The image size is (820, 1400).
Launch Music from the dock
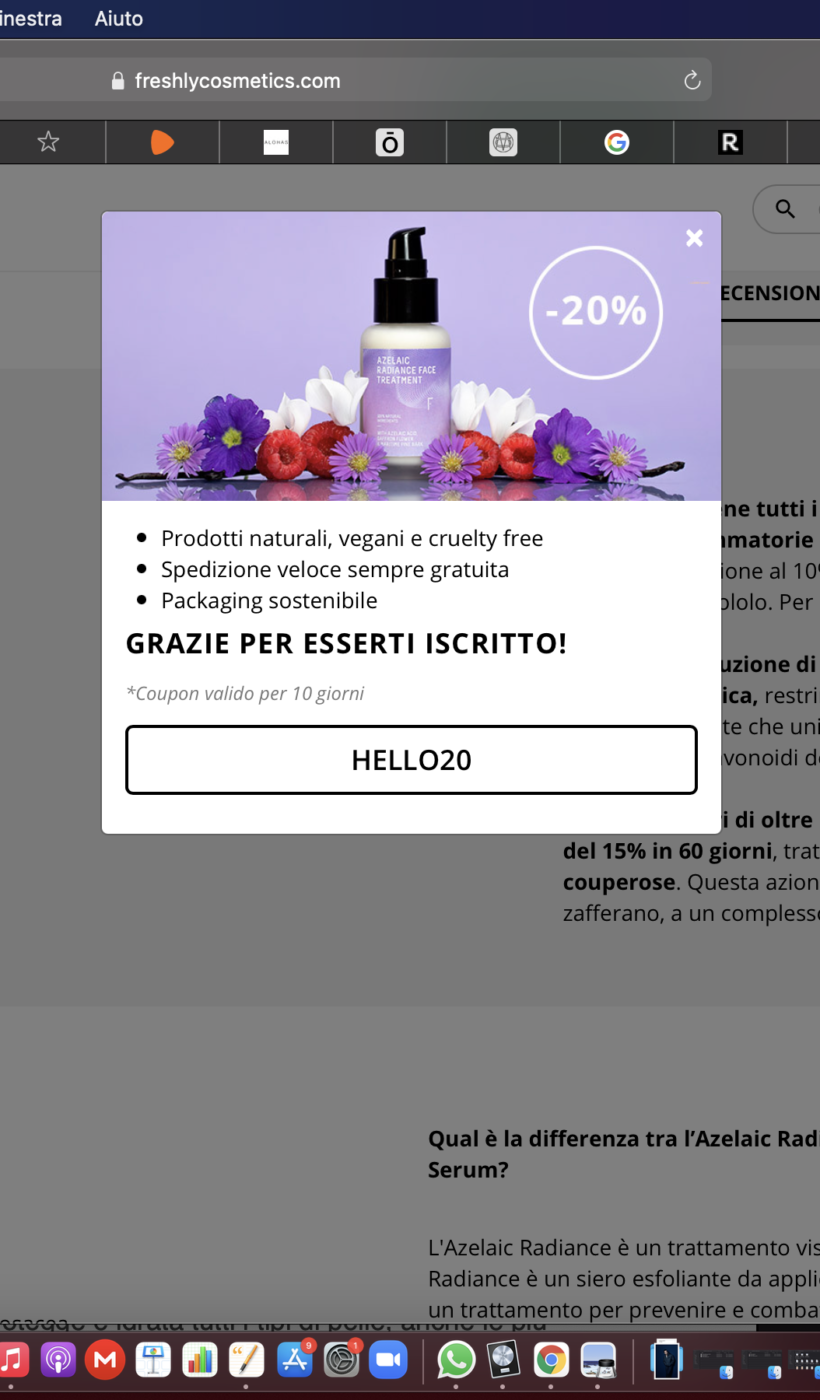coord(12,1359)
